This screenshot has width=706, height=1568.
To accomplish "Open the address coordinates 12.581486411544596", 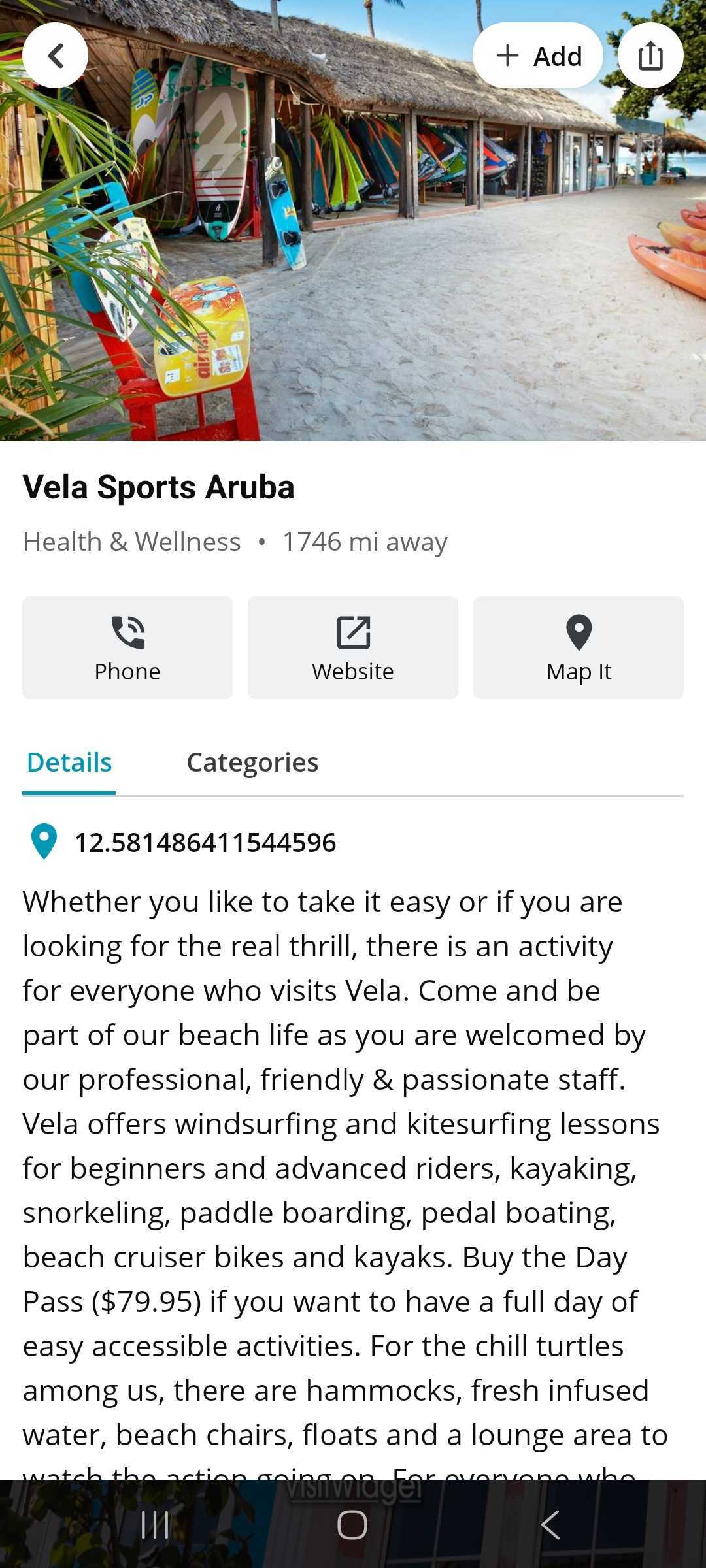I will pyautogui.click(x=205, y=843).
